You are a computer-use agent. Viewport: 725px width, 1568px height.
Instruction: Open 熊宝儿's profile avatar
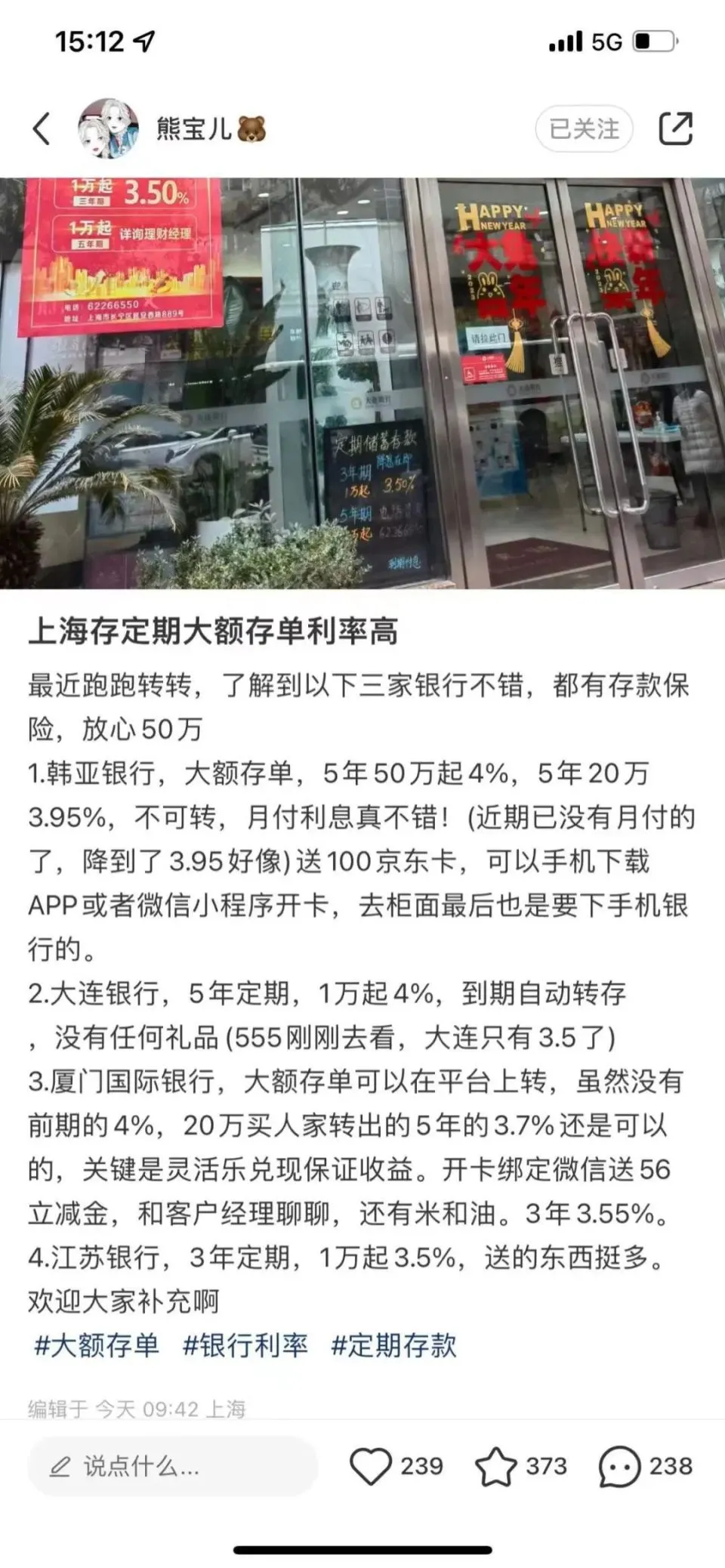pyautogui.click(x=110, y=128)
